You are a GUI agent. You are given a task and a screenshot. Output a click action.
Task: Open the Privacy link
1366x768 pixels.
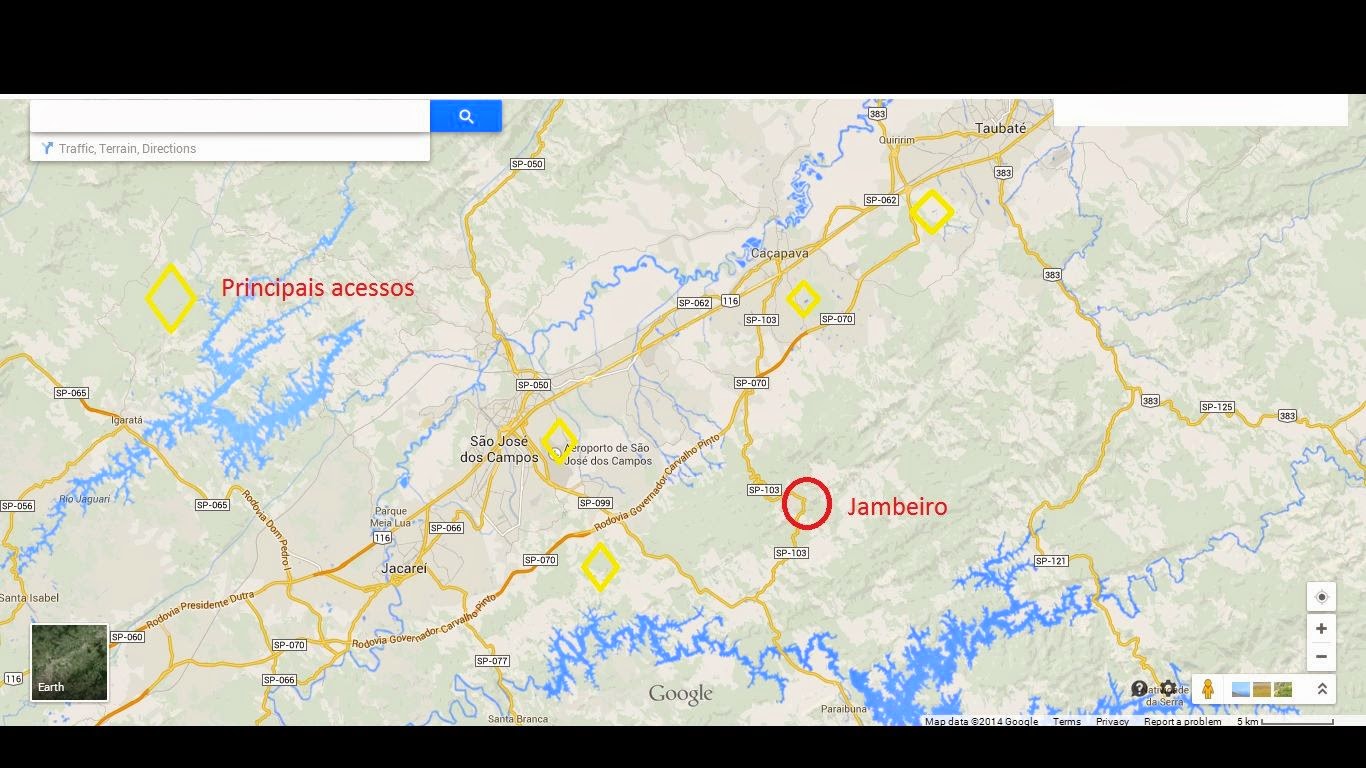(1112, 722)
